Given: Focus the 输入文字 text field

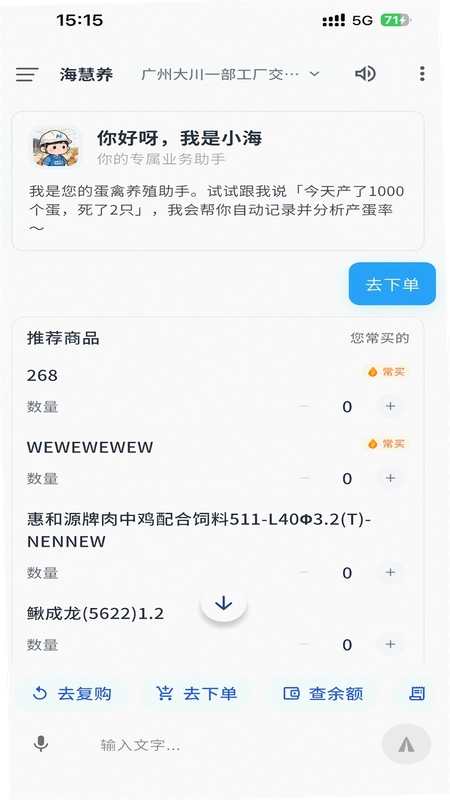Looking at the screenshot, I should (x=224, y=745).
